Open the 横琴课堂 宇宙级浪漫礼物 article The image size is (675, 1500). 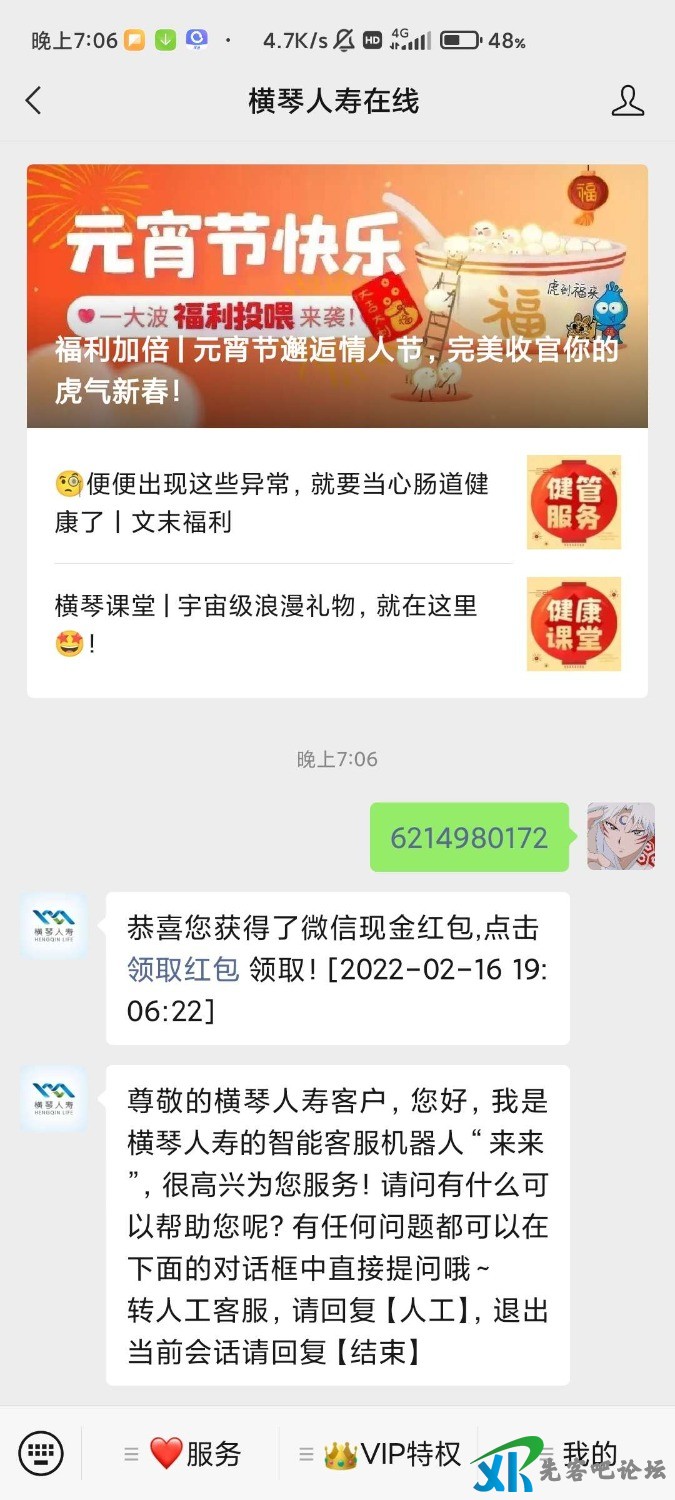click(x=337, y=624)
